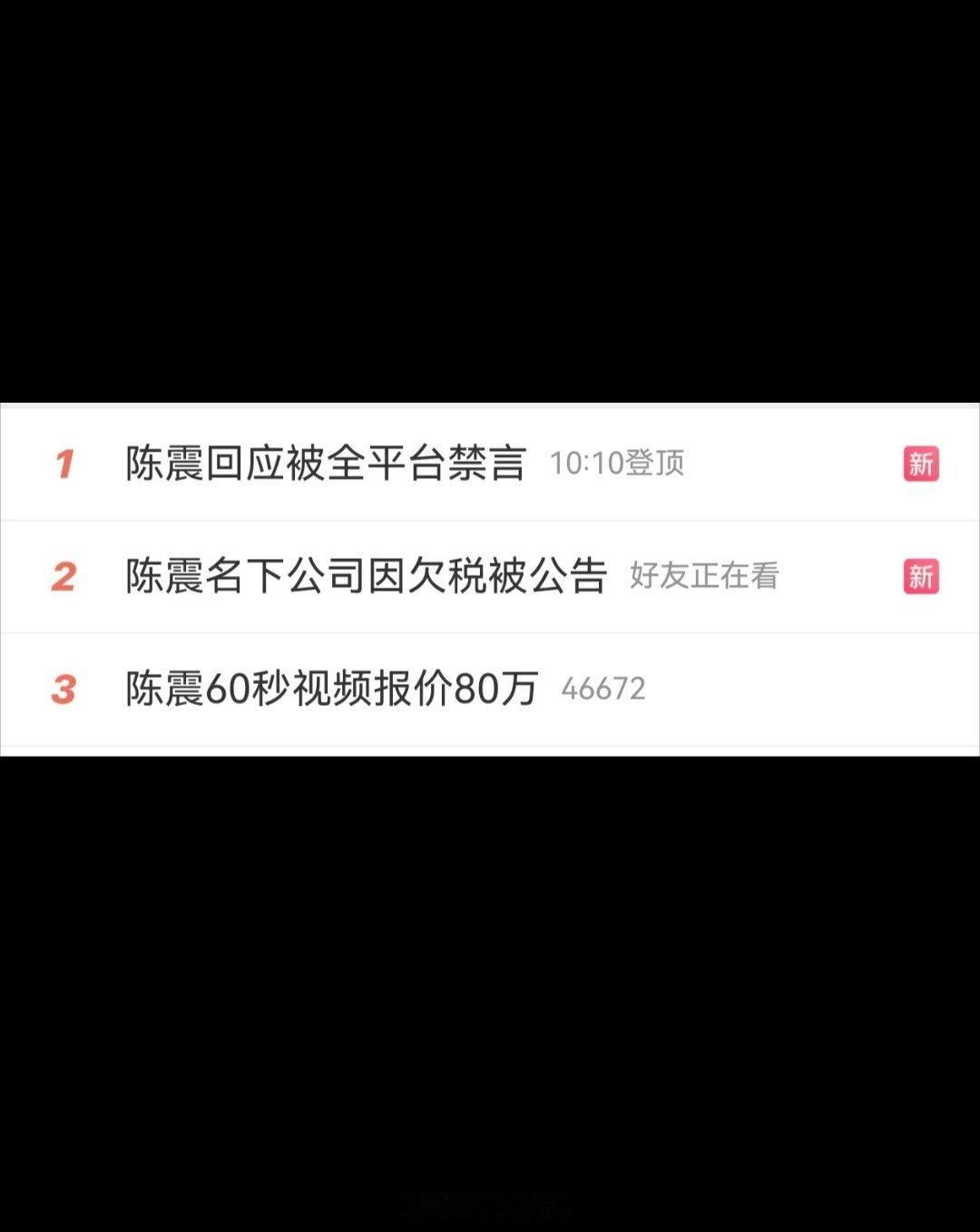Click the 新 badge on trending topic 1
Viewport: 980px width, 1232px height.
coord(920,464)
